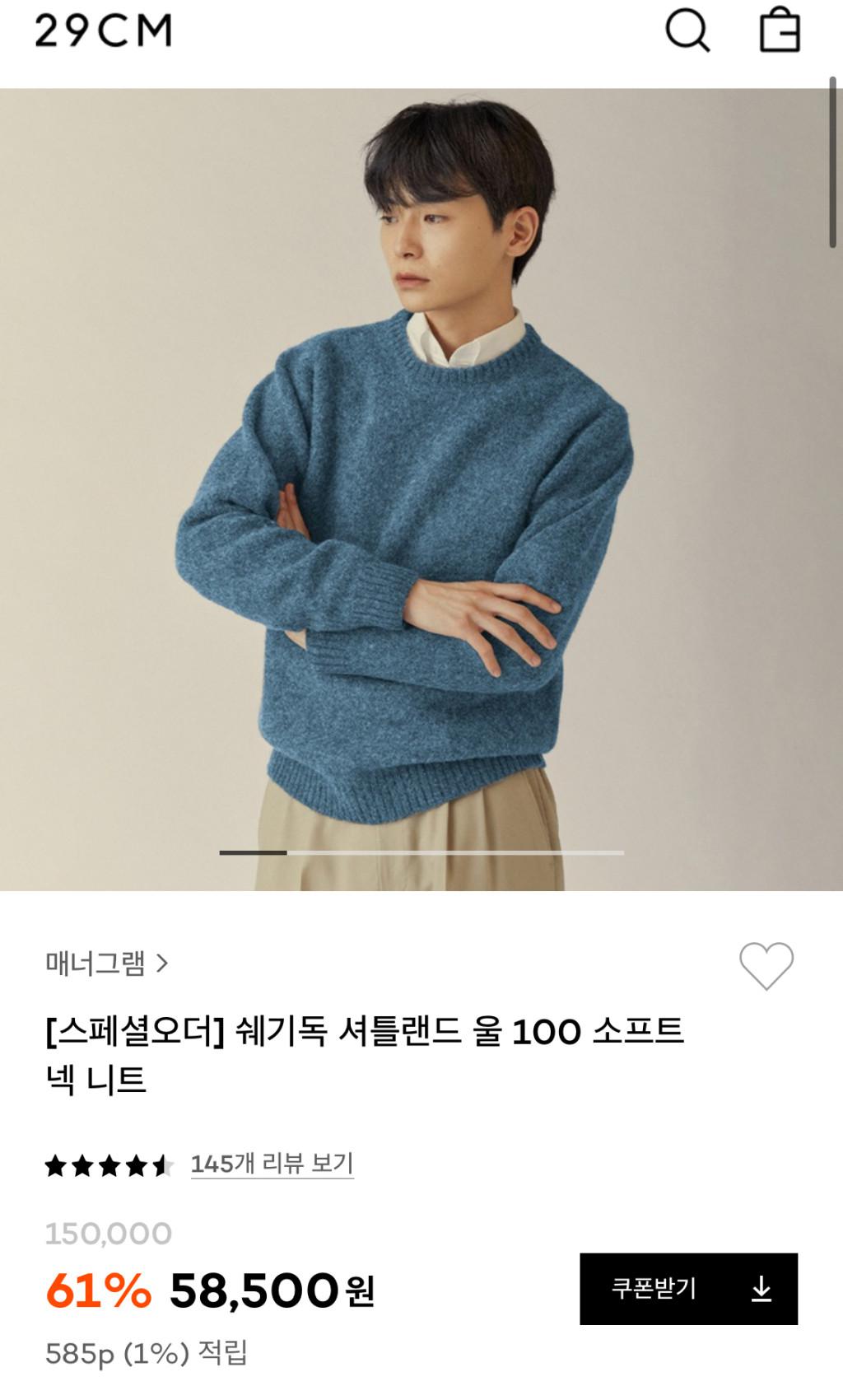The height and width of the screenshot is (1400, 843).
Task: View the 145개 리뷰 보기 link
Action: pyautogui.click(x=272, y=1164)
